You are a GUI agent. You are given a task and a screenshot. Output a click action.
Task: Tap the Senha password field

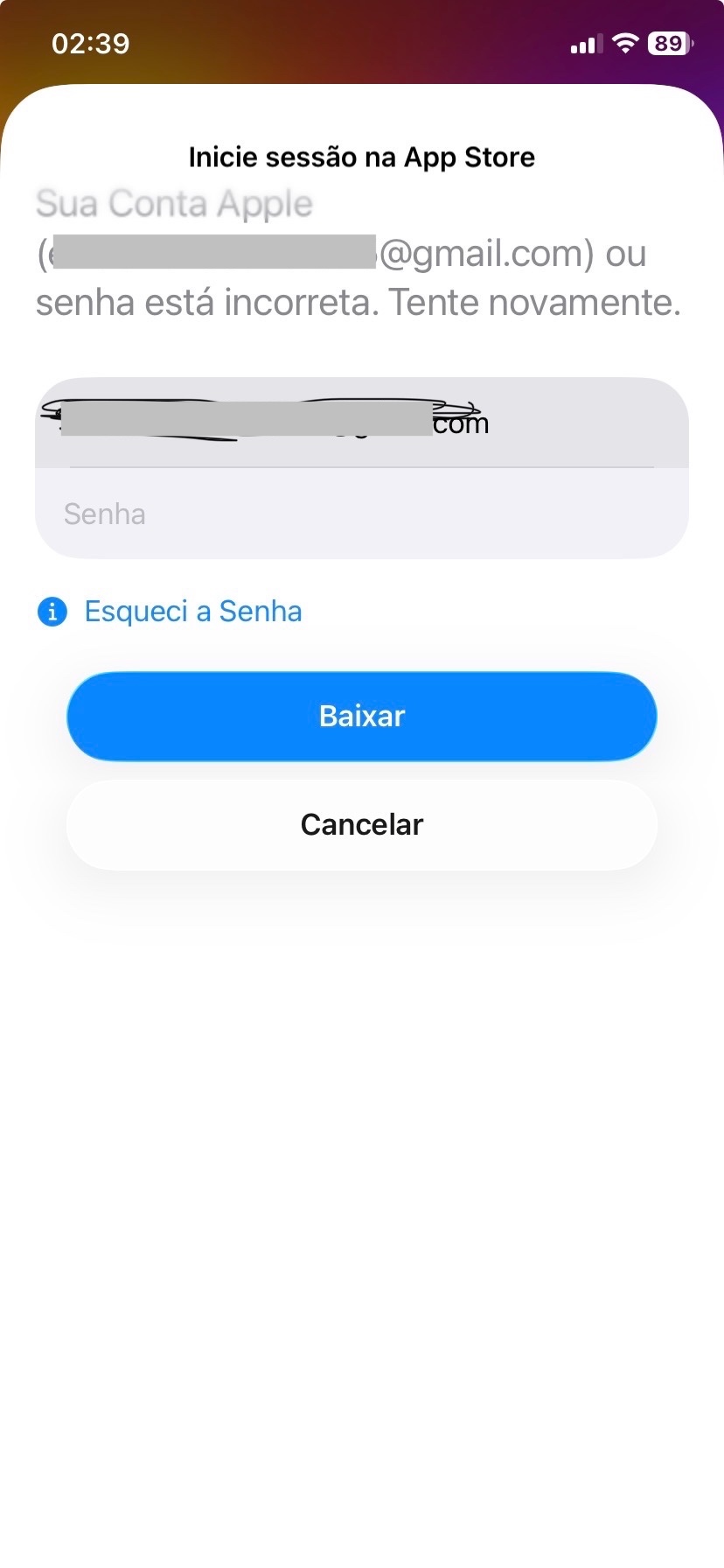pos(362,514)
